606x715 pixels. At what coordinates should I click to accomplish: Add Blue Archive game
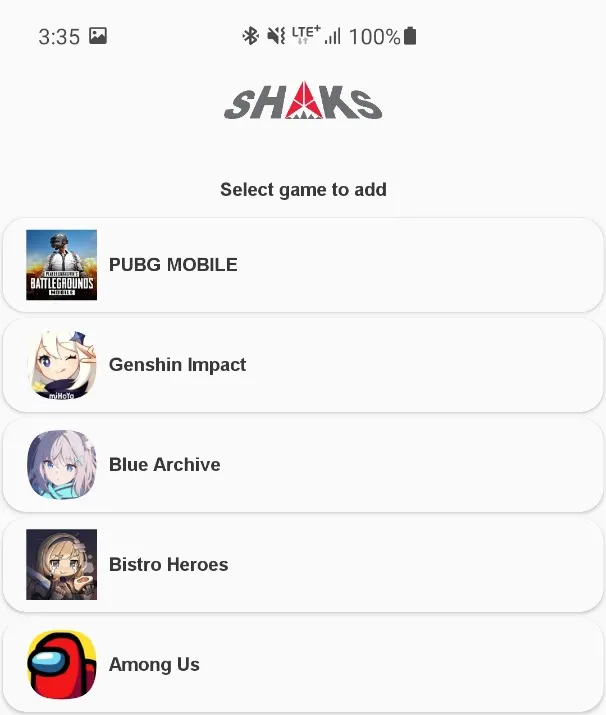303,465
